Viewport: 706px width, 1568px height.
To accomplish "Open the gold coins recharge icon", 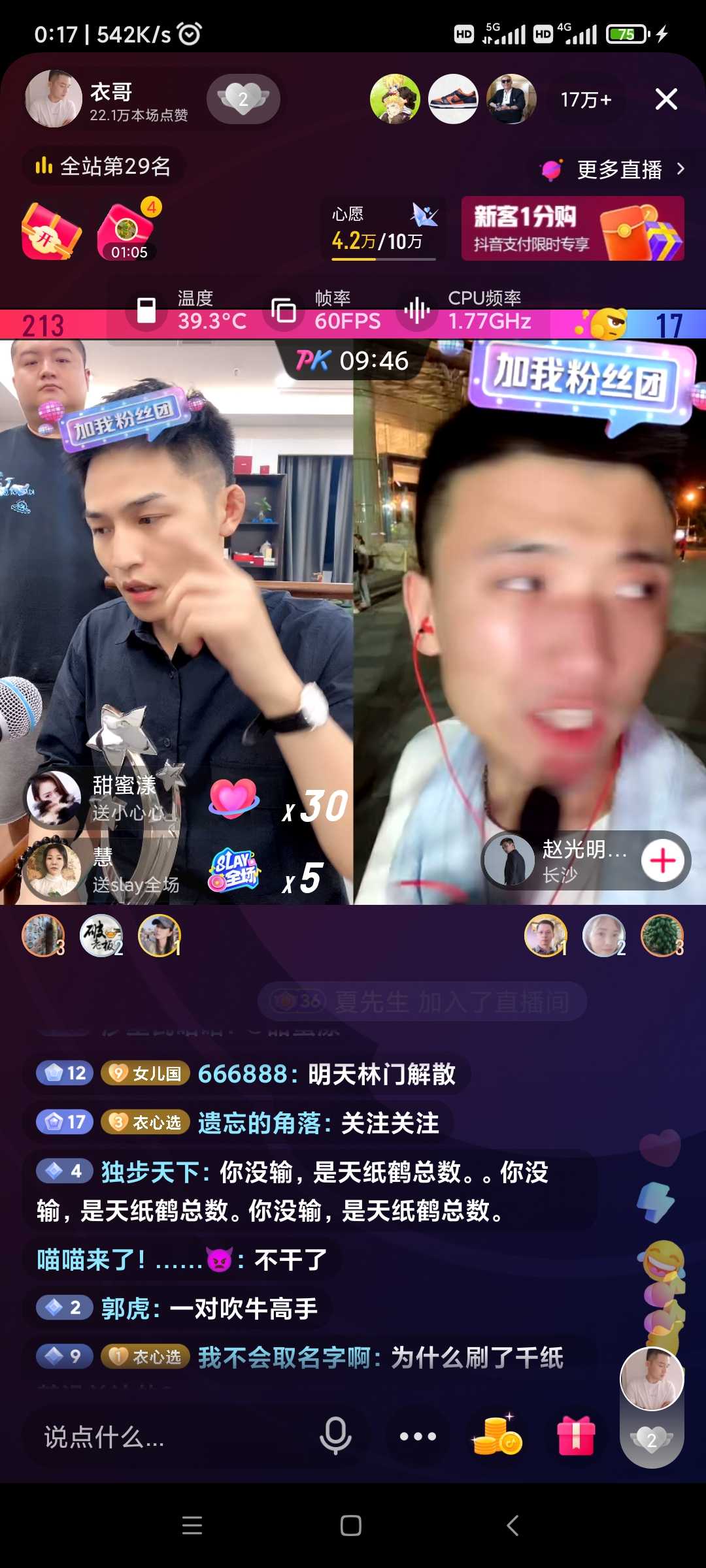I will (497, 1436).
